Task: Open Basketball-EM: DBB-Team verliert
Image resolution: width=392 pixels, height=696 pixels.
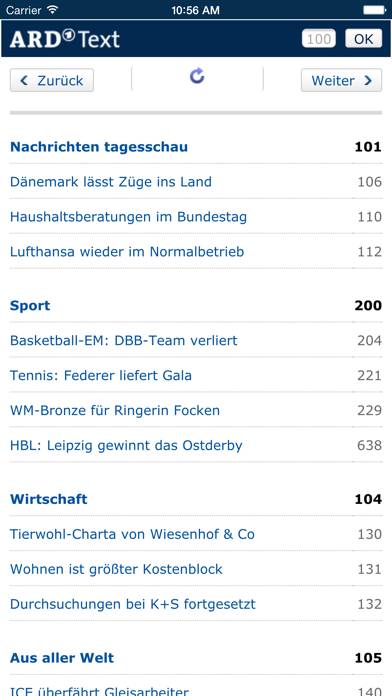Action: coord(196,340)
